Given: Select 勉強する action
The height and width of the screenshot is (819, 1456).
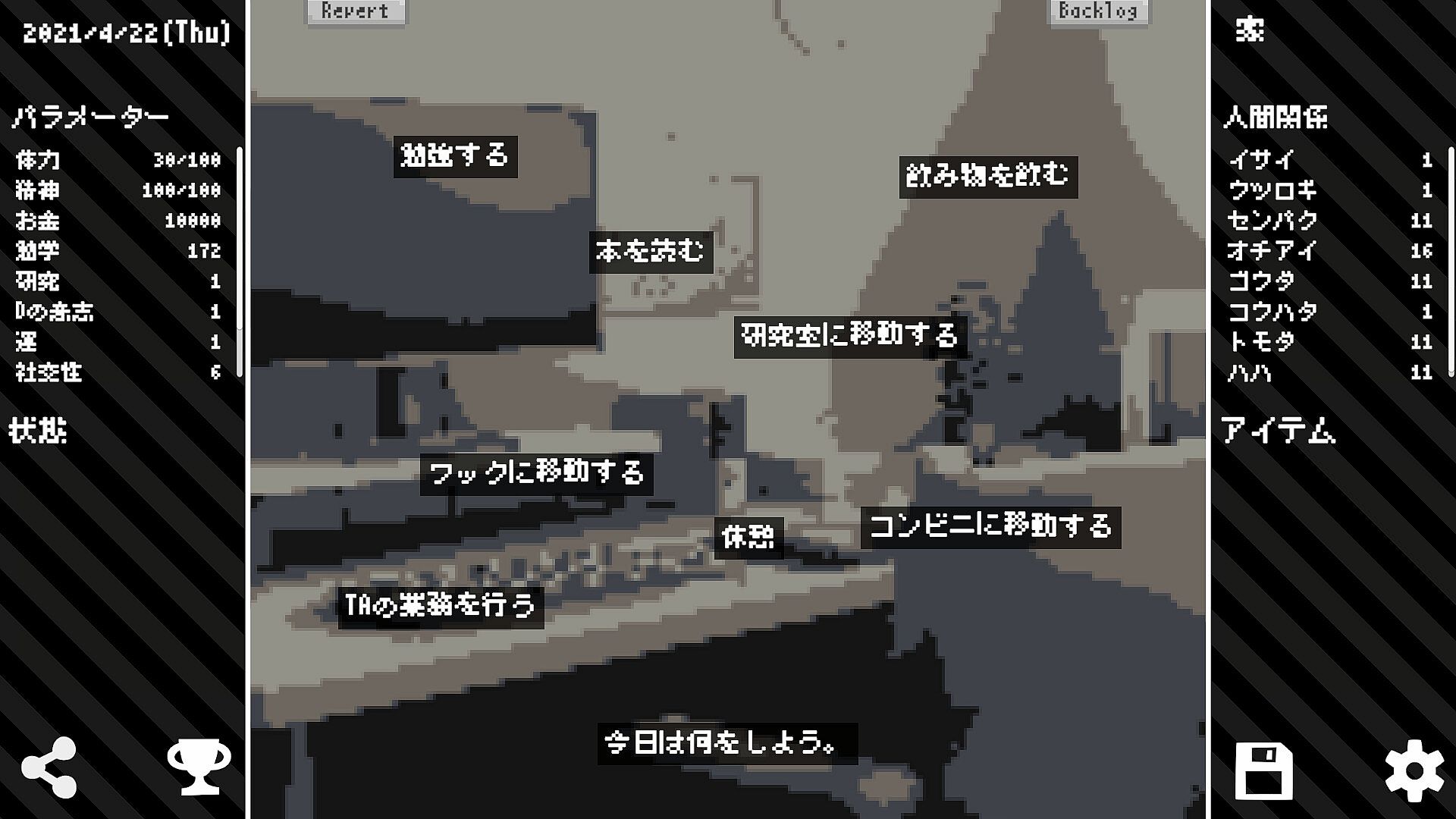Looking at the screenshot, I should coord(455,156).
